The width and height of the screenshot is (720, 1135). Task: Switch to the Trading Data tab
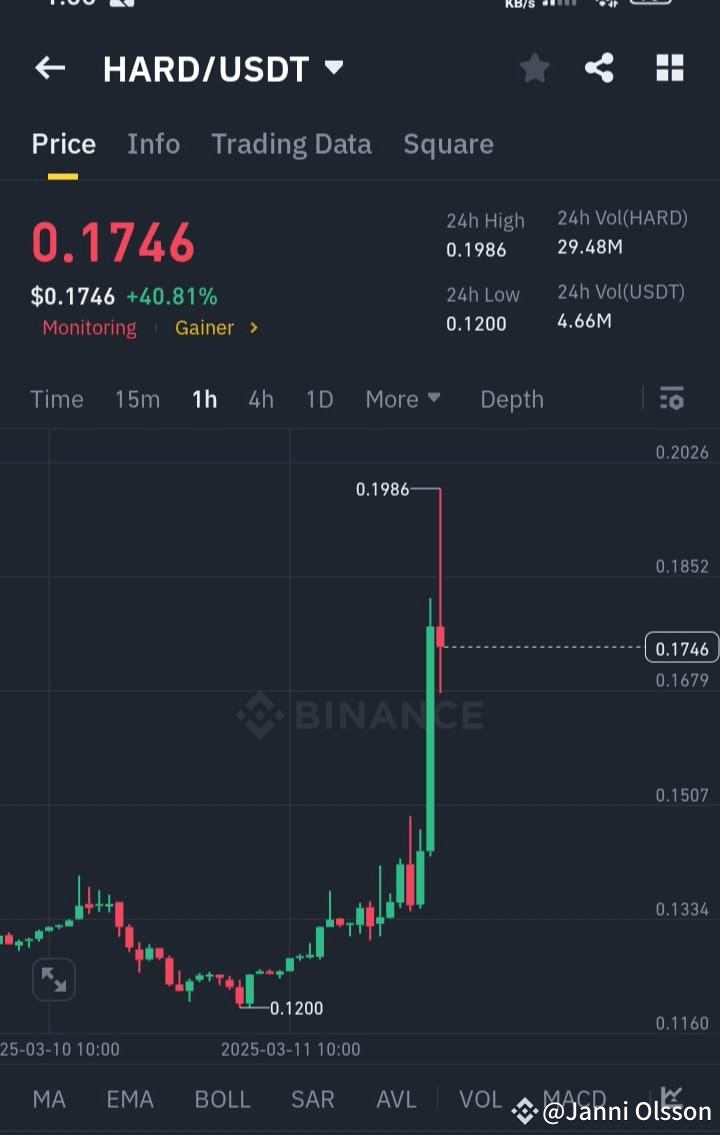point(291,144)
